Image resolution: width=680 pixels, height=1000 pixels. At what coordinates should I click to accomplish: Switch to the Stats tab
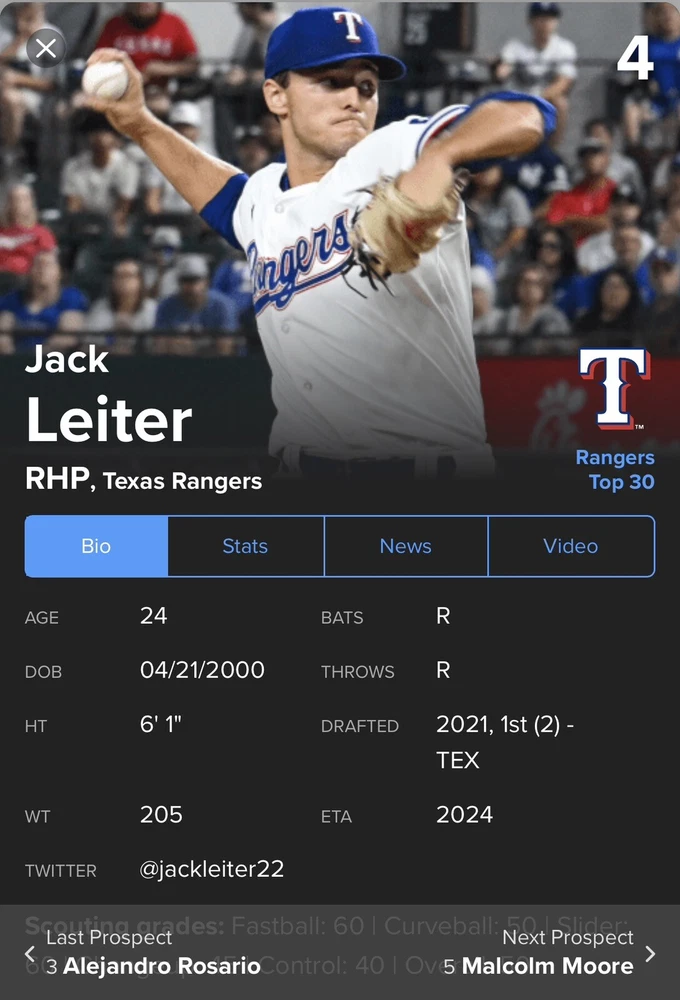click(x=245, y=546)
